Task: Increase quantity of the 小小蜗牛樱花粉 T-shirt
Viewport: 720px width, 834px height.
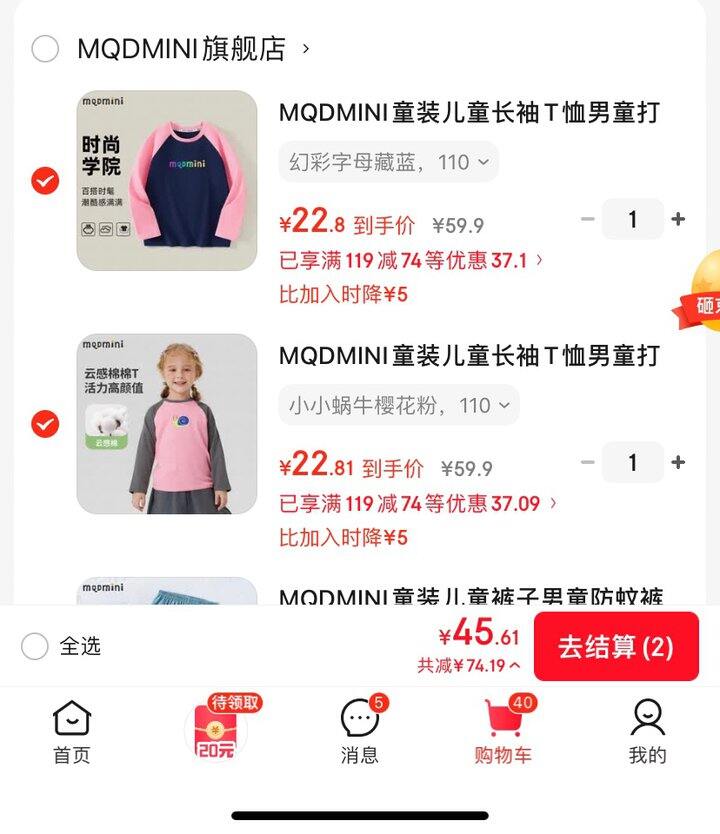Action: 678,462
